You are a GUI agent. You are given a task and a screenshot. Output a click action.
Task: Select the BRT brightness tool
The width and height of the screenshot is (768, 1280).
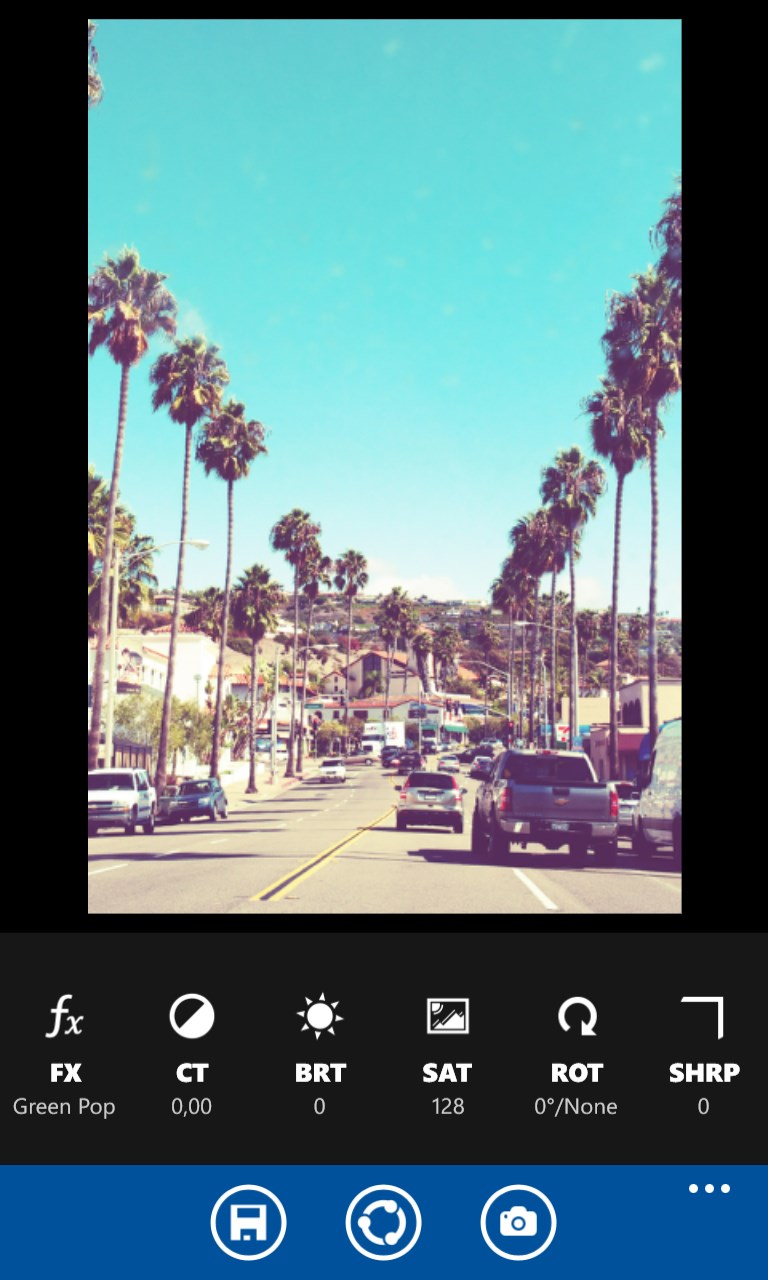(x=319, y=1050)
